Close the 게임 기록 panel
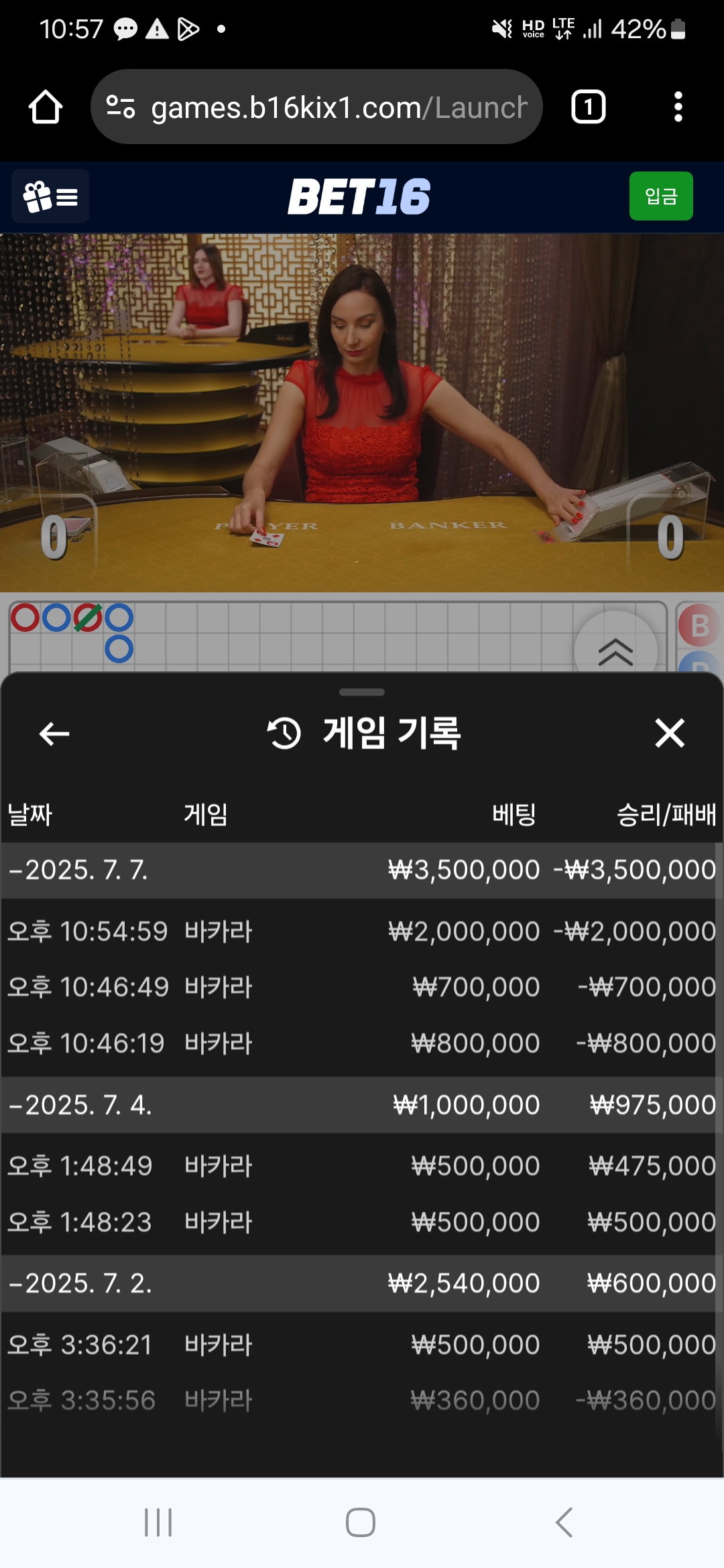Screen dimensions: 724x1568 [x=670, y=732]
